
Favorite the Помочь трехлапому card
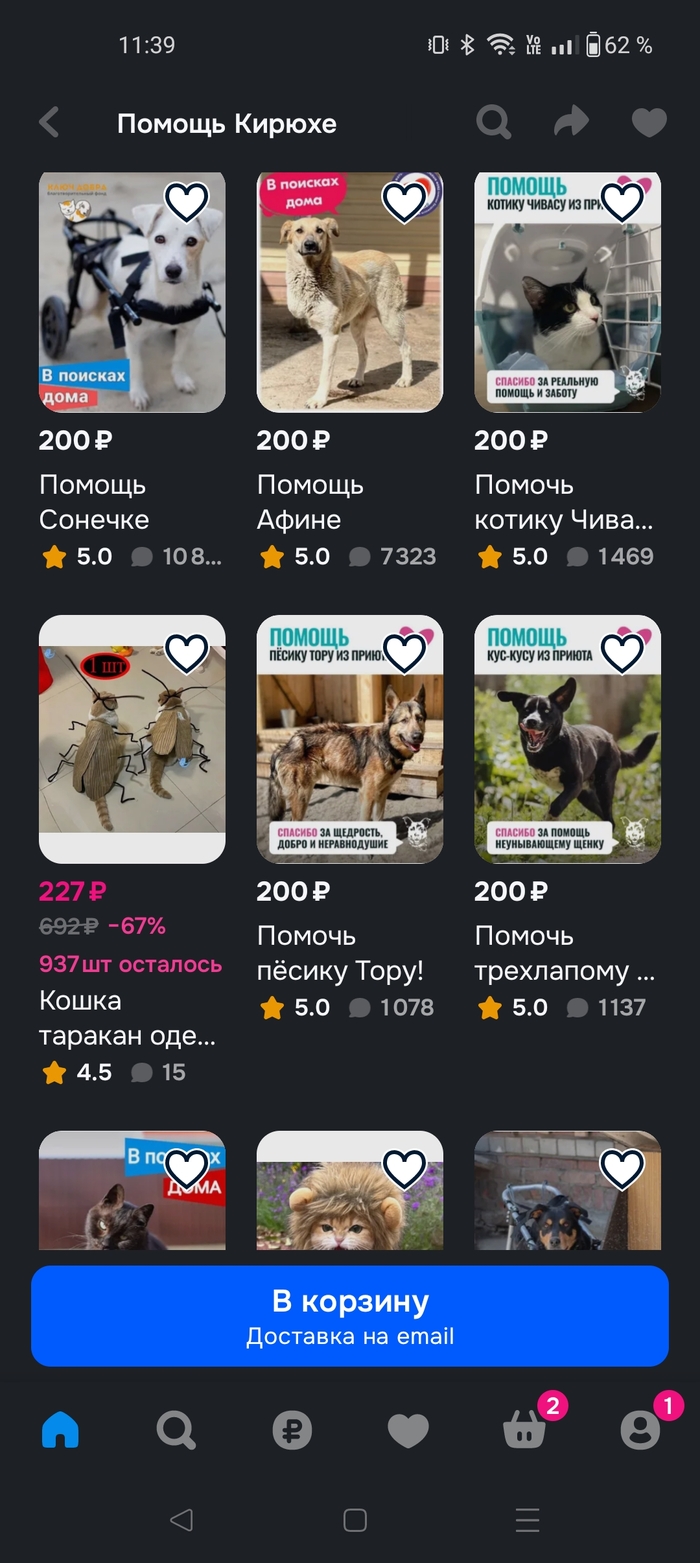point(622,654)
